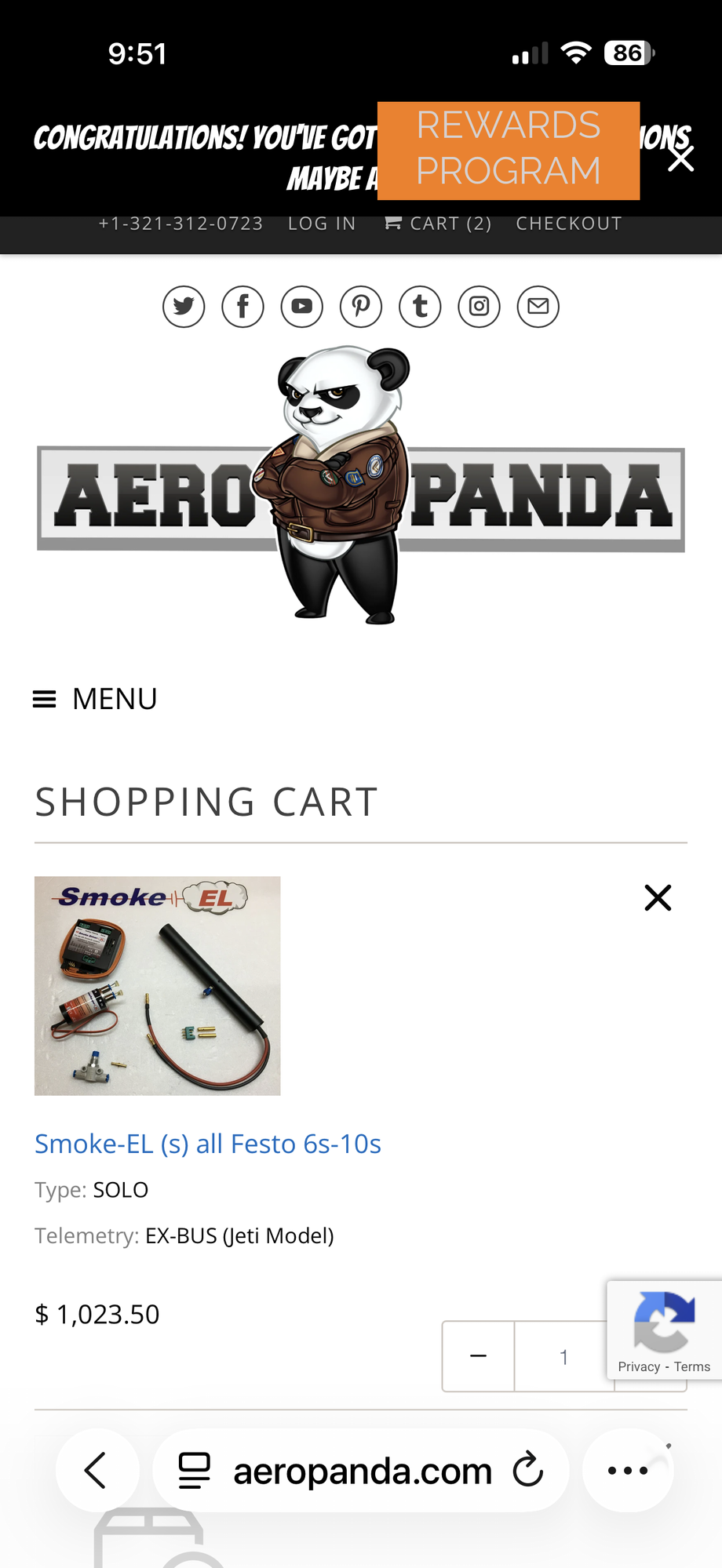Viewport: 722px width, 1568px height.
Task: Expand the hamburger Menu
Action: pos(94,699)
